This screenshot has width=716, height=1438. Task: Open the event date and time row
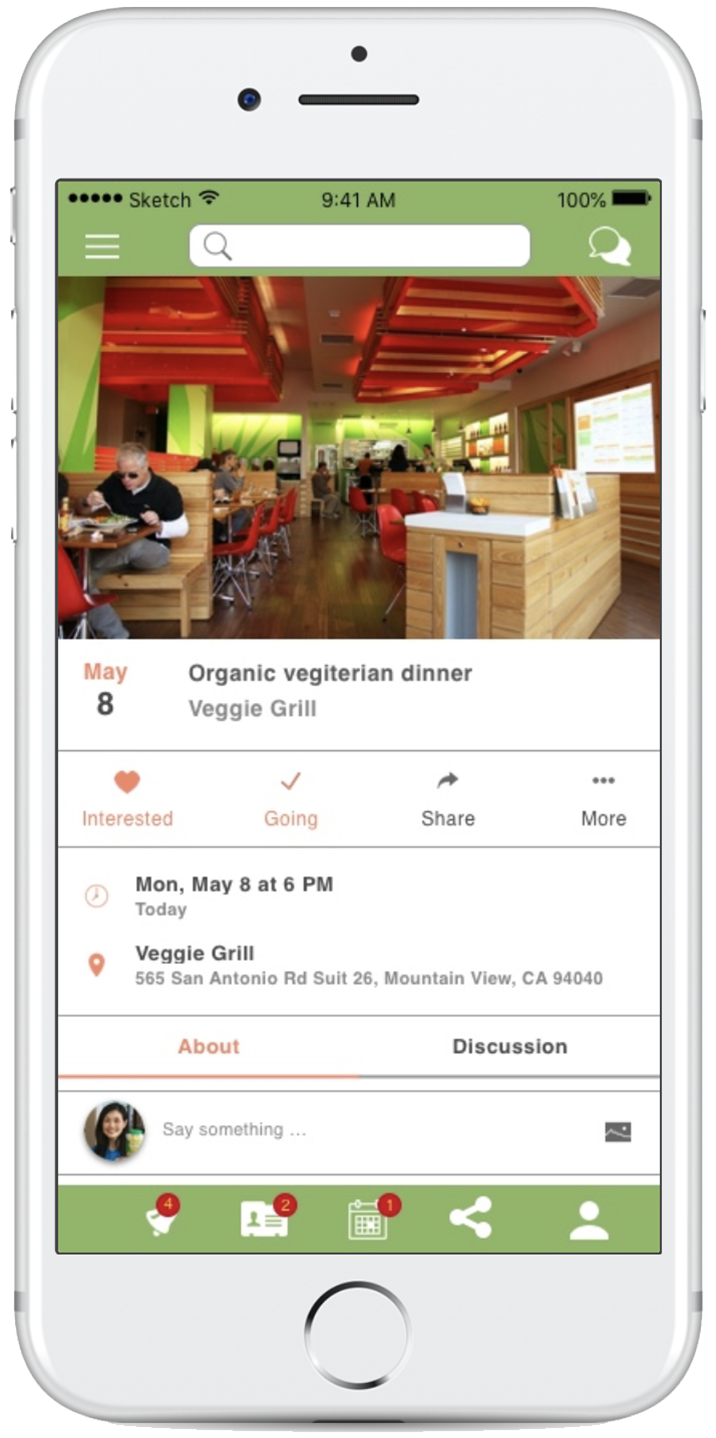click(234, 895)
